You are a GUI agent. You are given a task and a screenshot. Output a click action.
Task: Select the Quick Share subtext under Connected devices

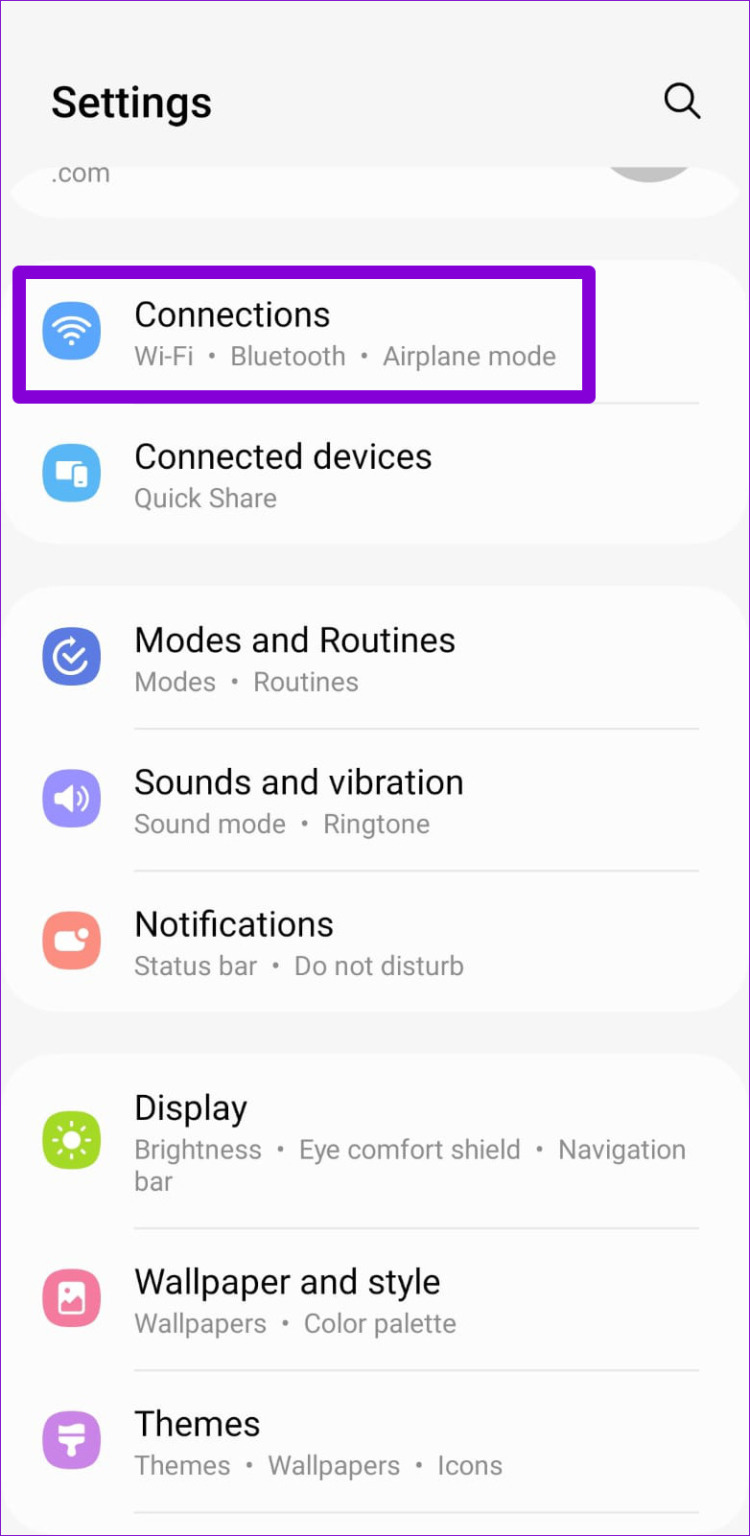tap(205, 498)
